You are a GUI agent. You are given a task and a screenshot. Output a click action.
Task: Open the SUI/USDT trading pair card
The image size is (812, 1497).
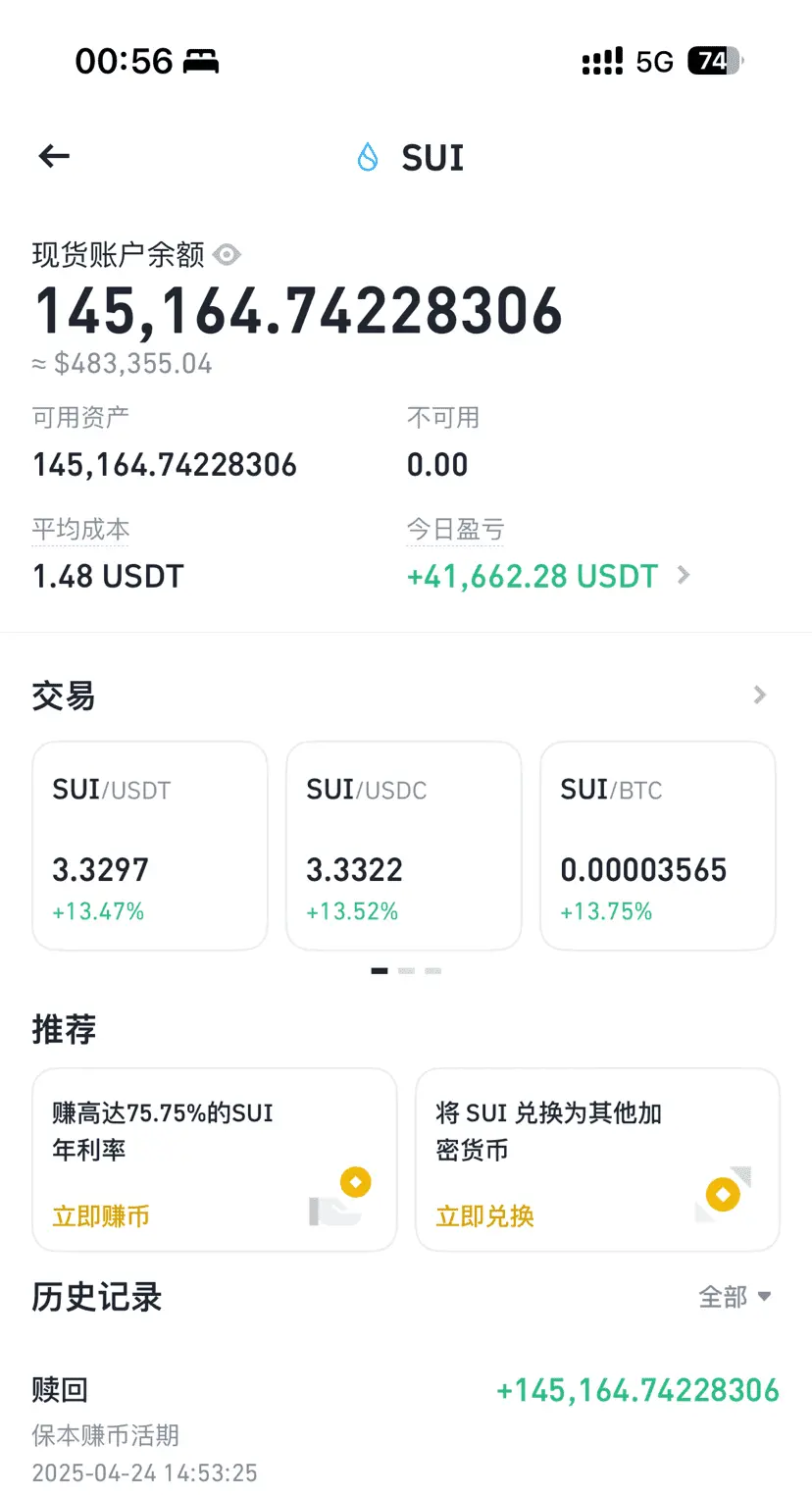[150, 846]
